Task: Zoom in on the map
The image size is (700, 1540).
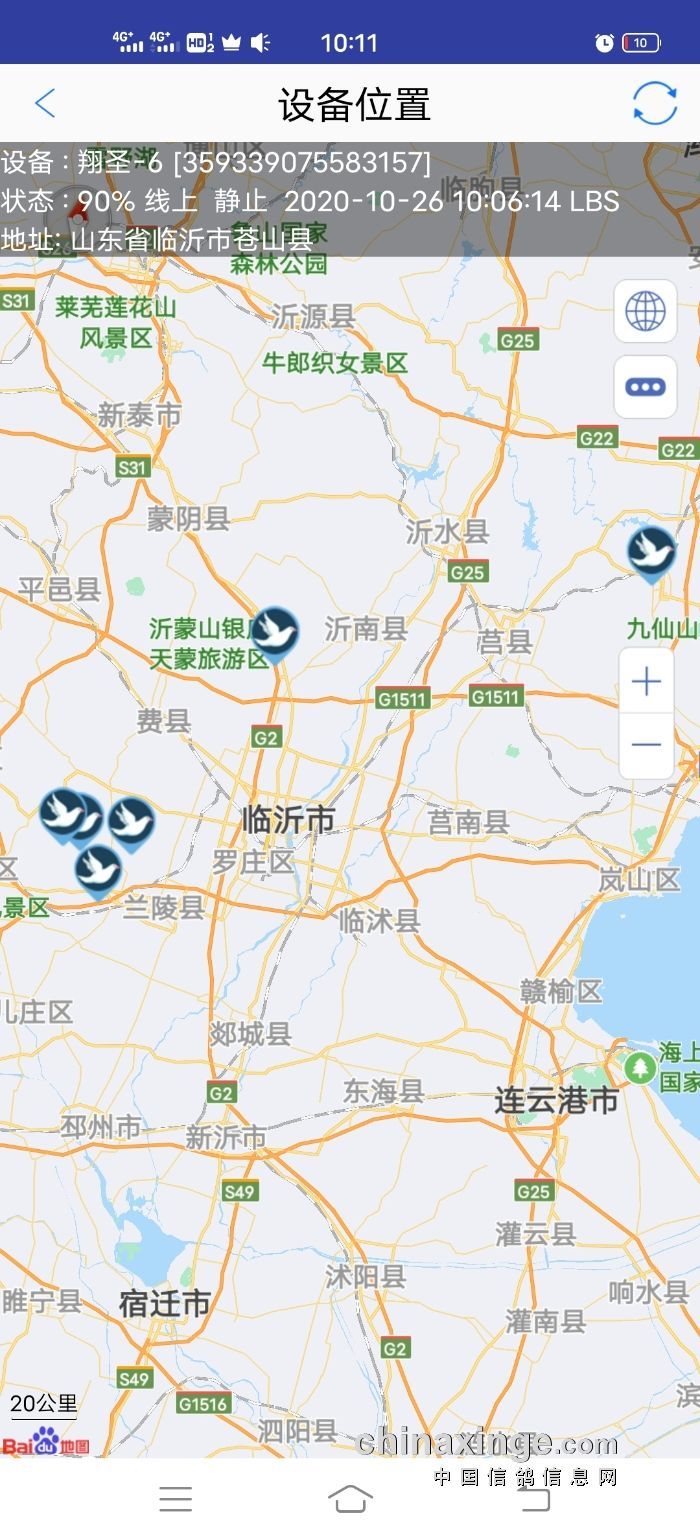Action: click(647, 682)
